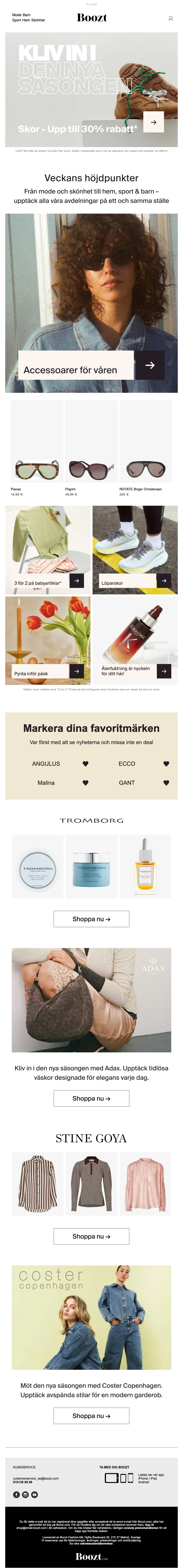Favorite the ECCO brand heart
Screen dimensions: 183x1568
[x=166, y=763]
